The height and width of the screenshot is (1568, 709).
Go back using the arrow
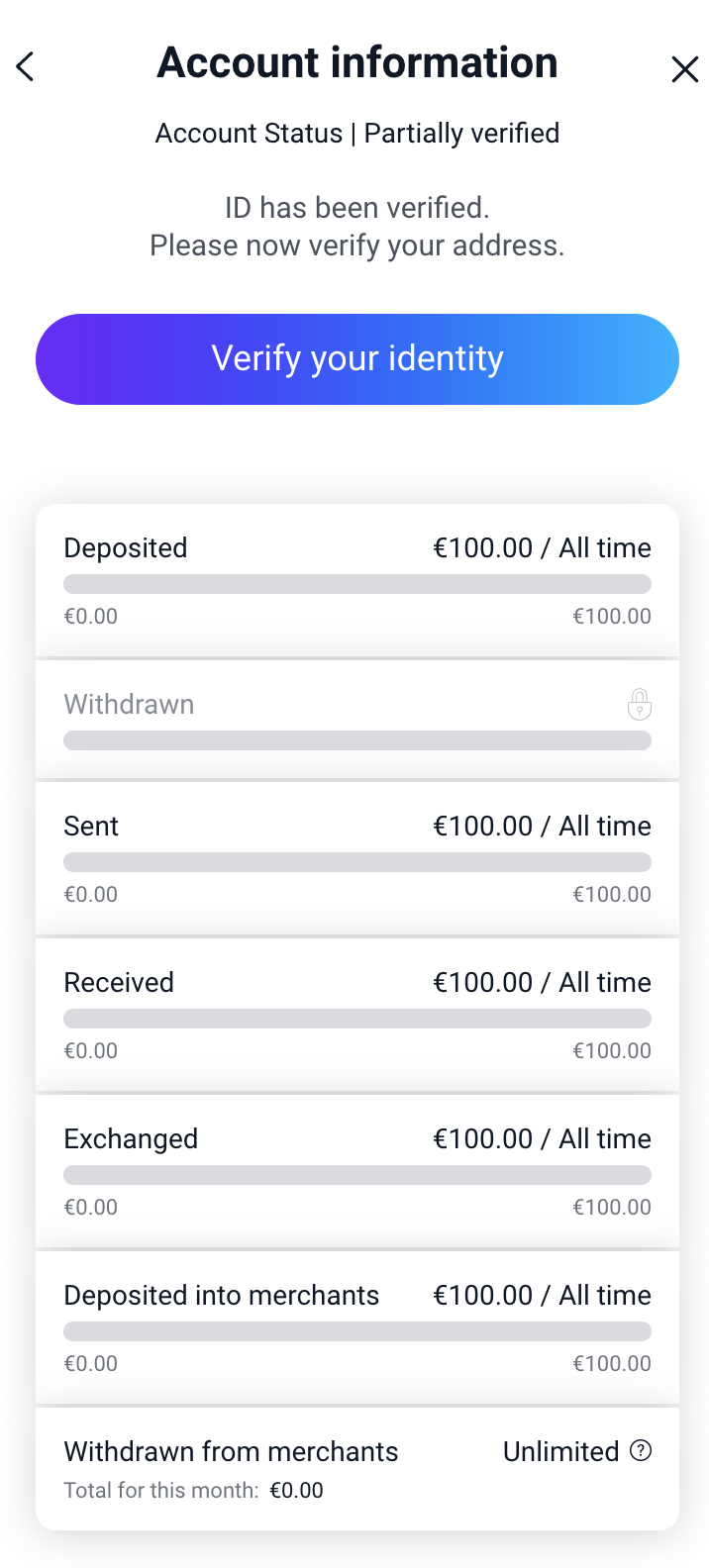26,67
